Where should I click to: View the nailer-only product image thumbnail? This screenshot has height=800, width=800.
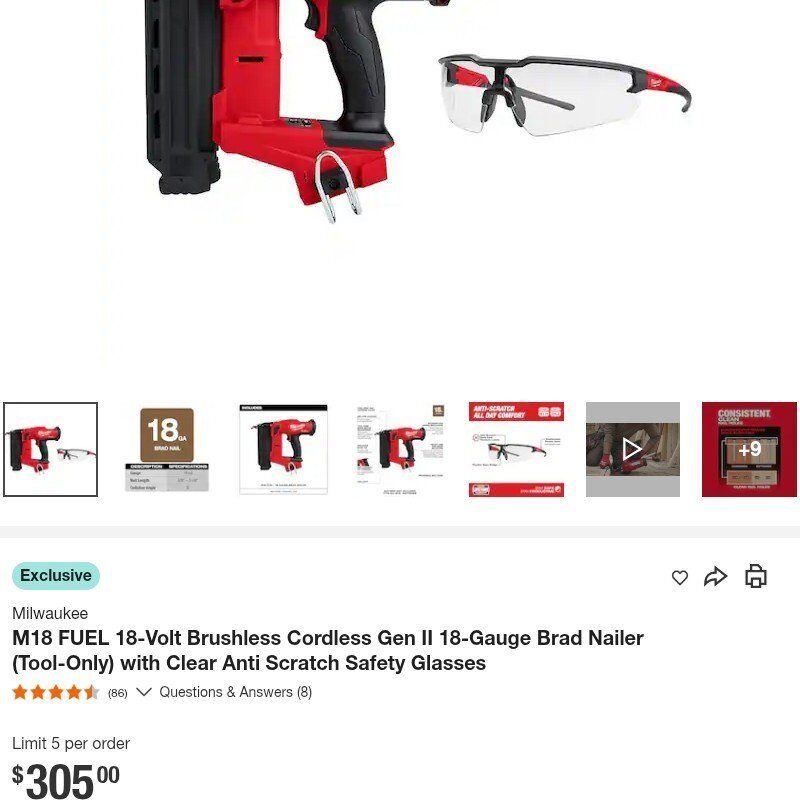tap(283, 449)
